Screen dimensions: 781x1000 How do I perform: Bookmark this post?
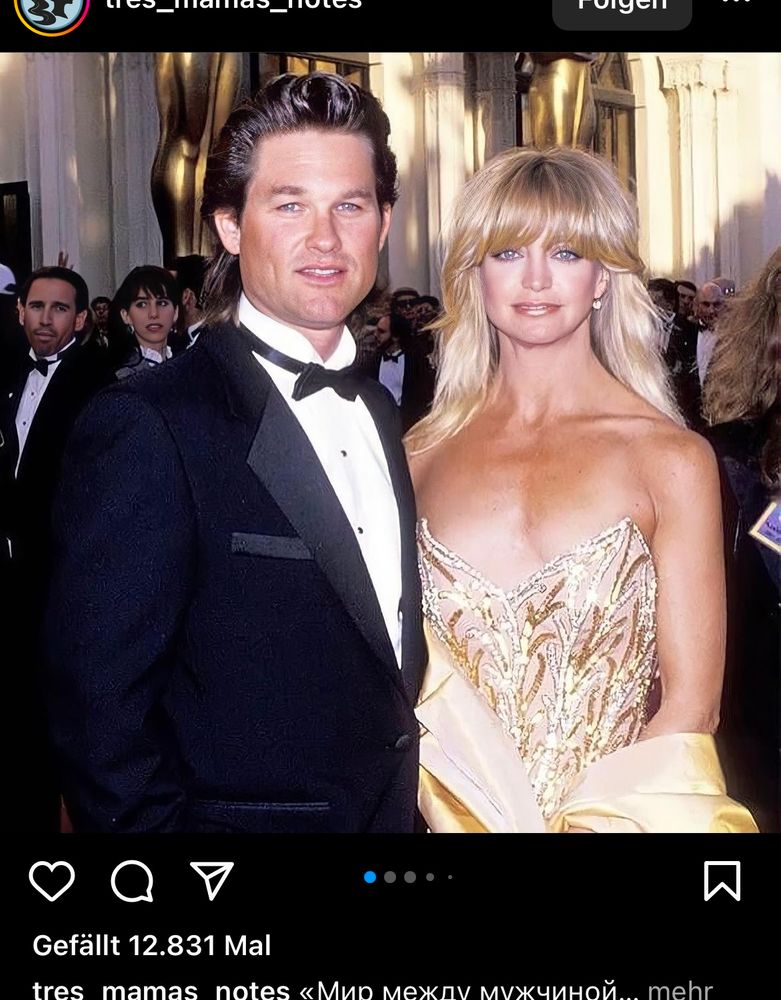[721, 881]
